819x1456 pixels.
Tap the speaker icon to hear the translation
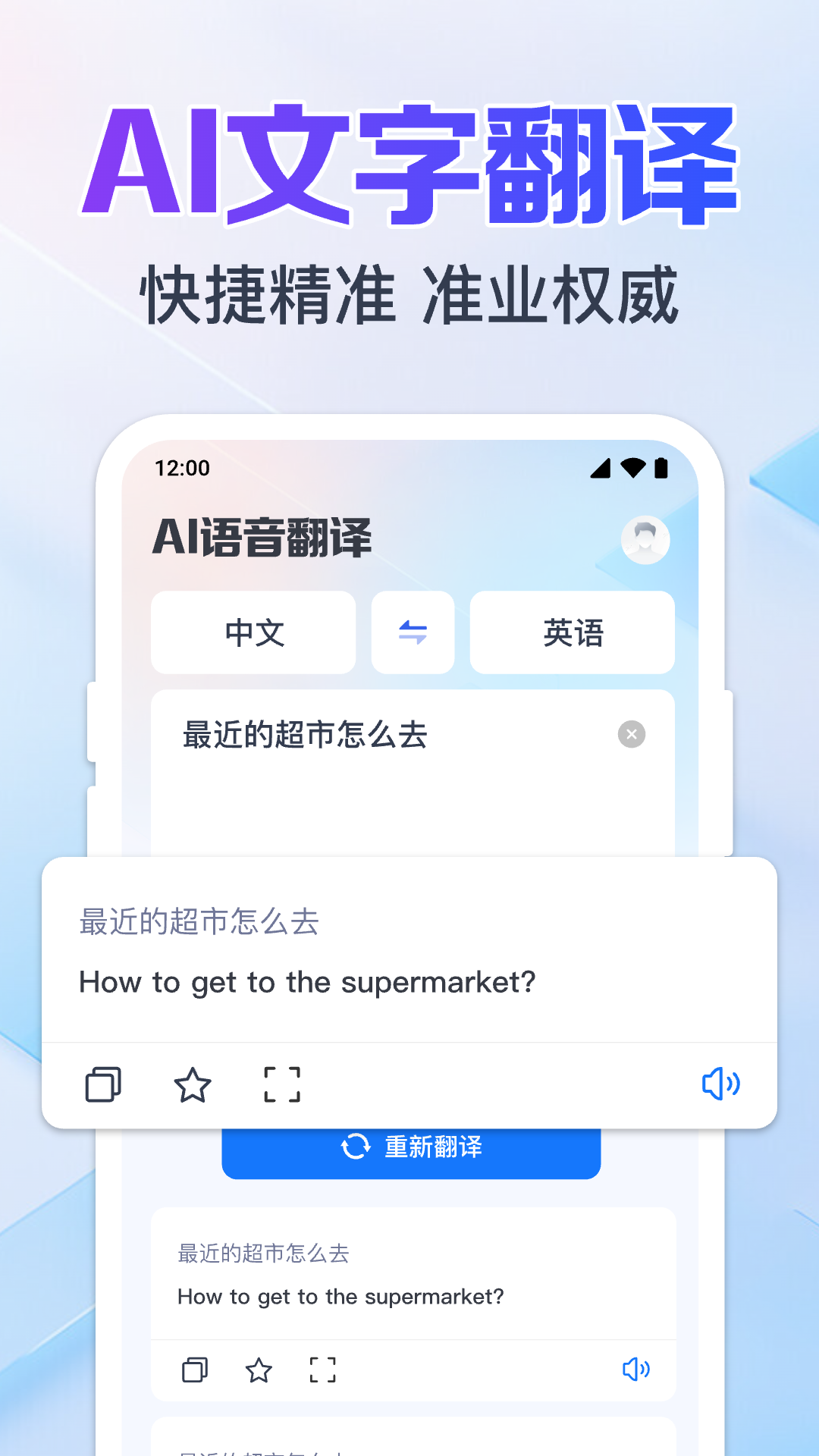tap(720, 1084)
